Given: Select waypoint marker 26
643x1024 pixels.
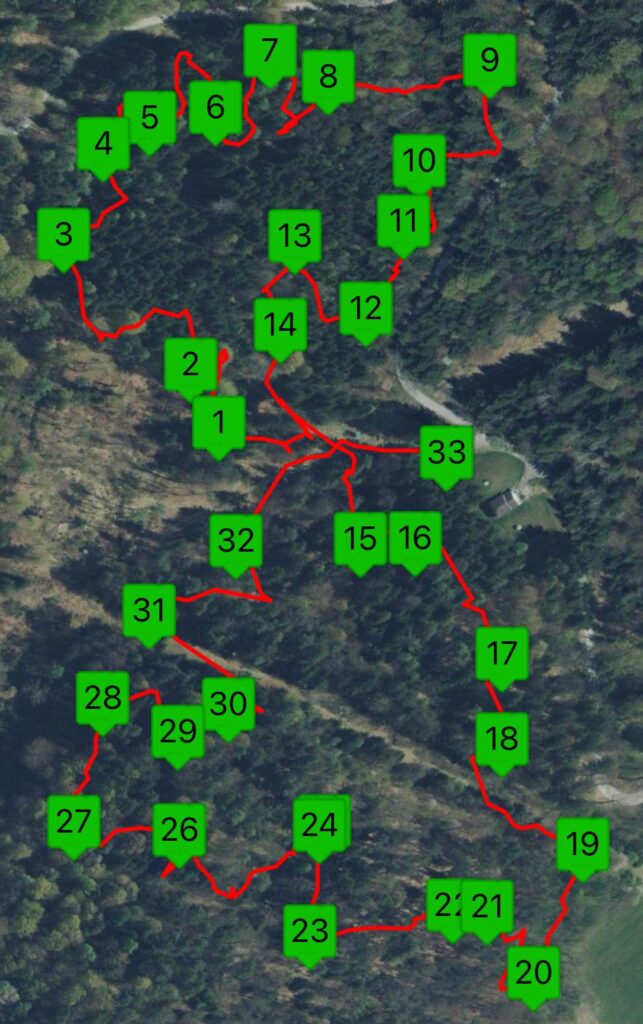Looking at the screenshot, I should click(x=179, y=830).
